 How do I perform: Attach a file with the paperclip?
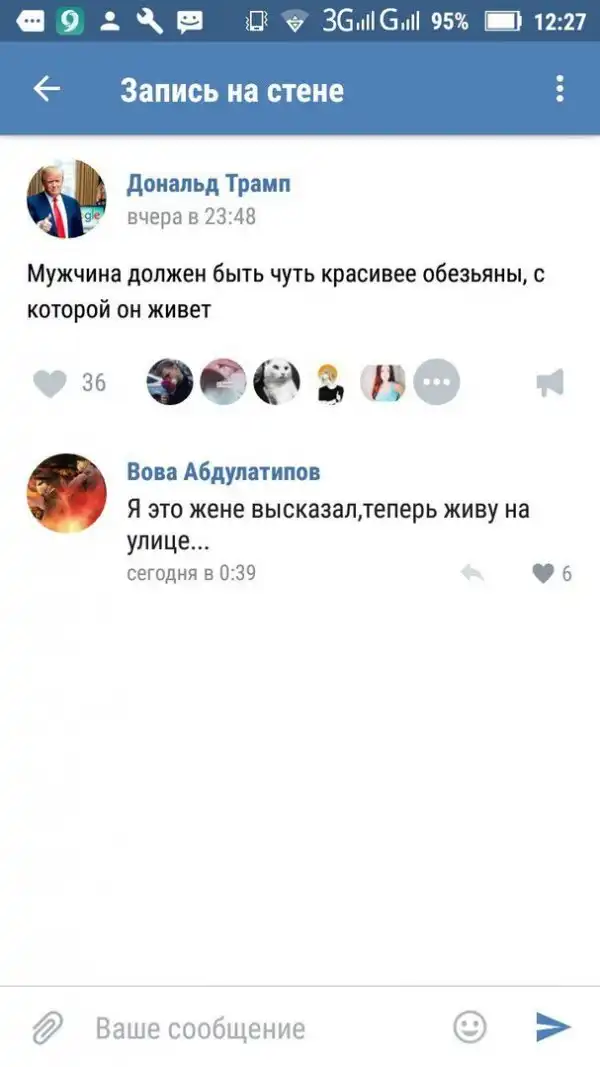46,1027
